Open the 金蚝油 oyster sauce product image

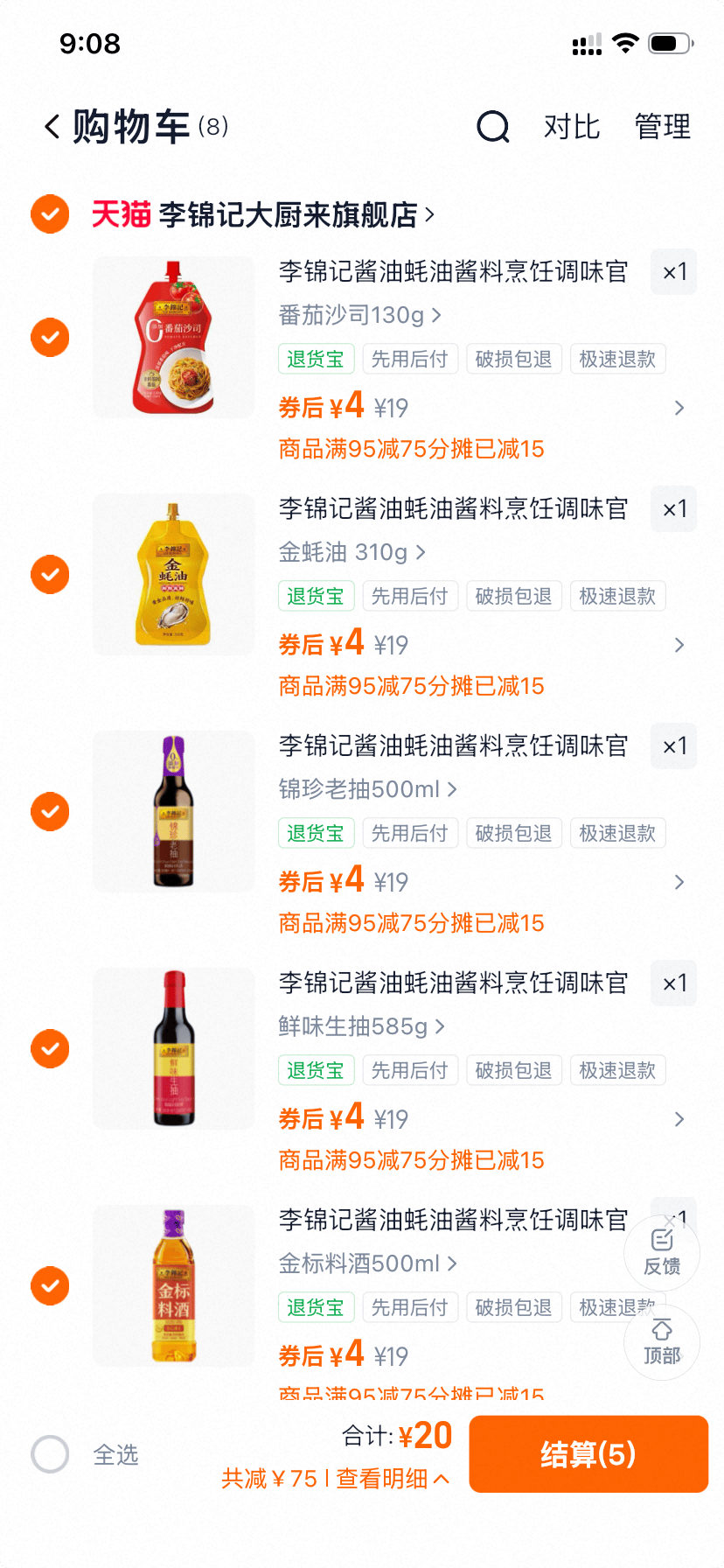172,575
